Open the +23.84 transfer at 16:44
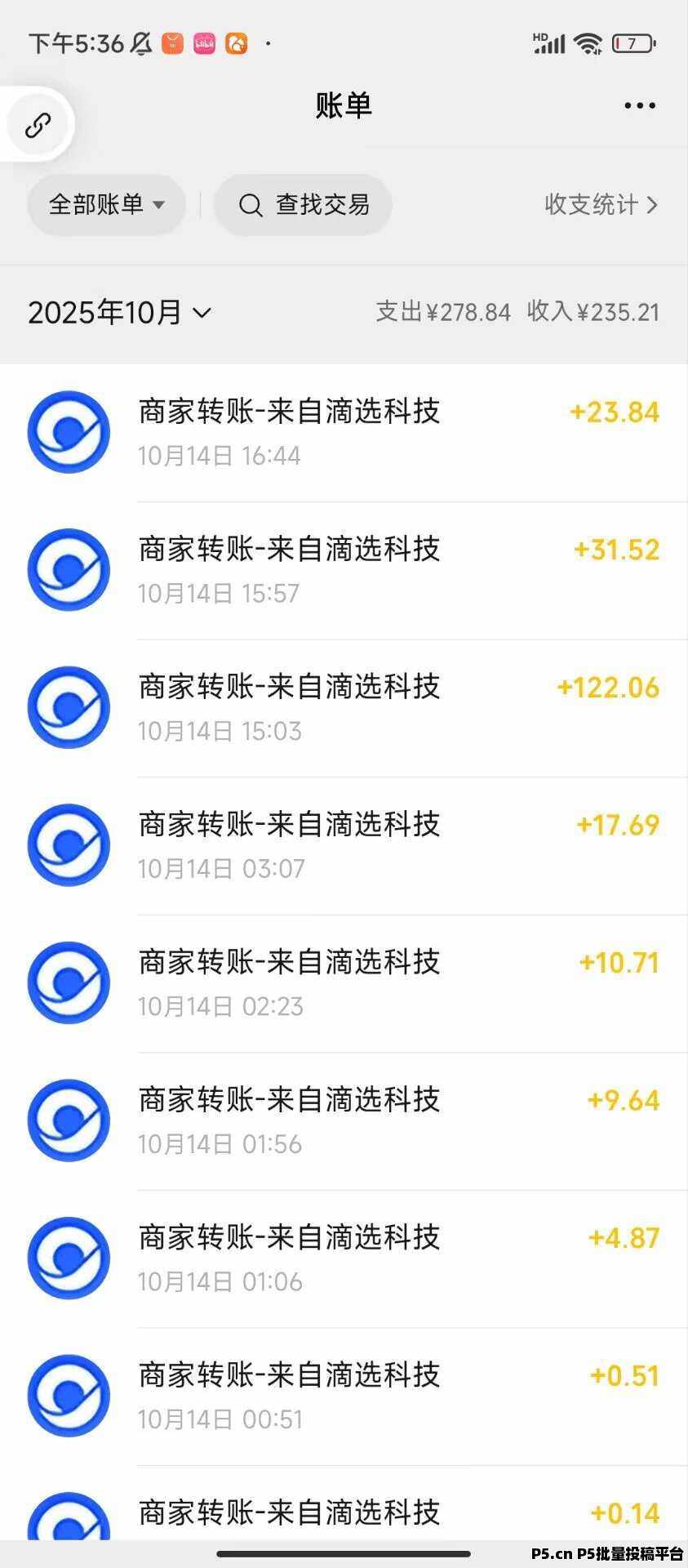Screen dimensions: 688x1568 coord(343,432)
